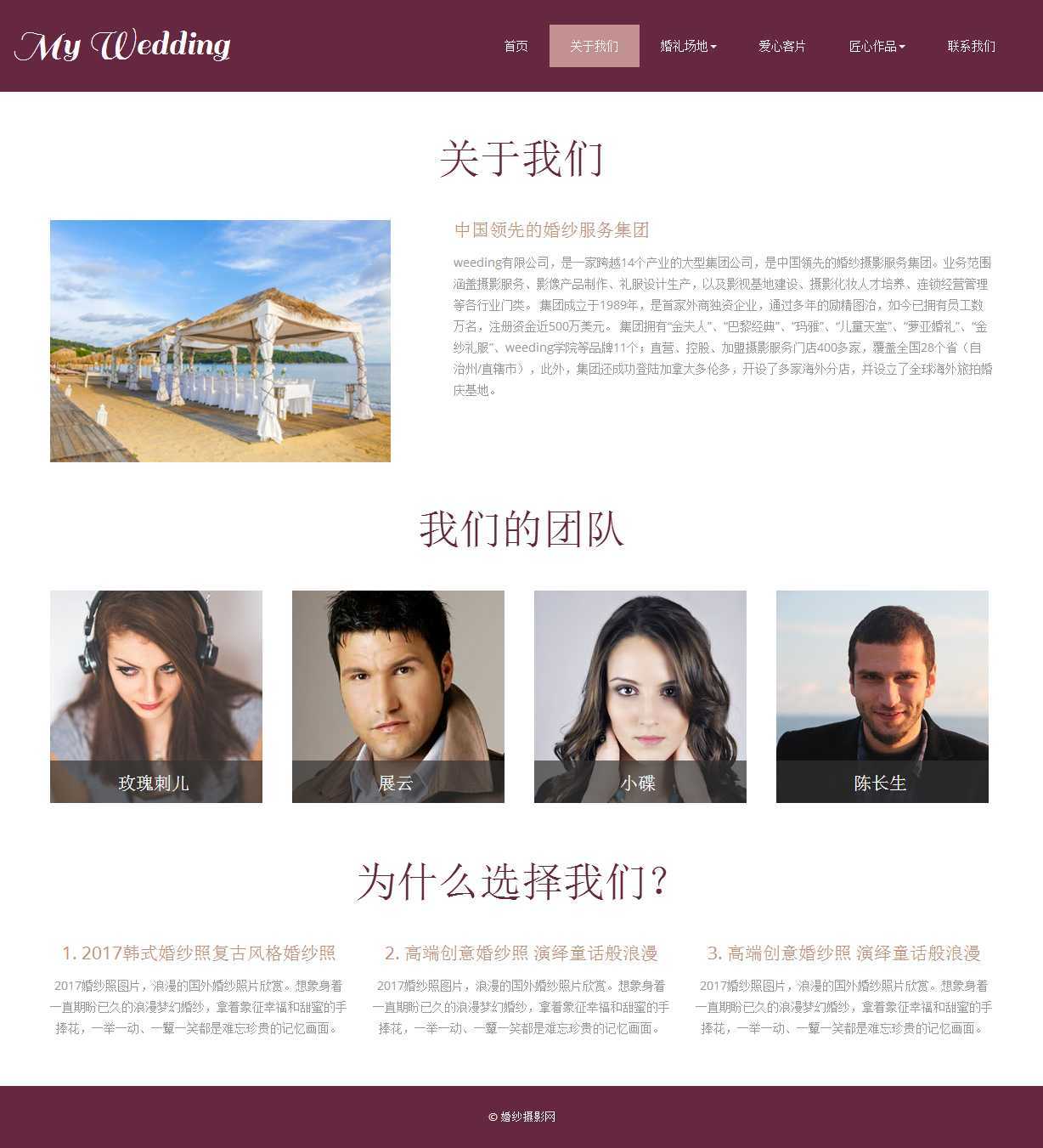This screenshot has height=1148, width=1043.
Task: Expand the 匠心作品 dropdown menu
Action: pyautogui.click(x=877, y=46)
